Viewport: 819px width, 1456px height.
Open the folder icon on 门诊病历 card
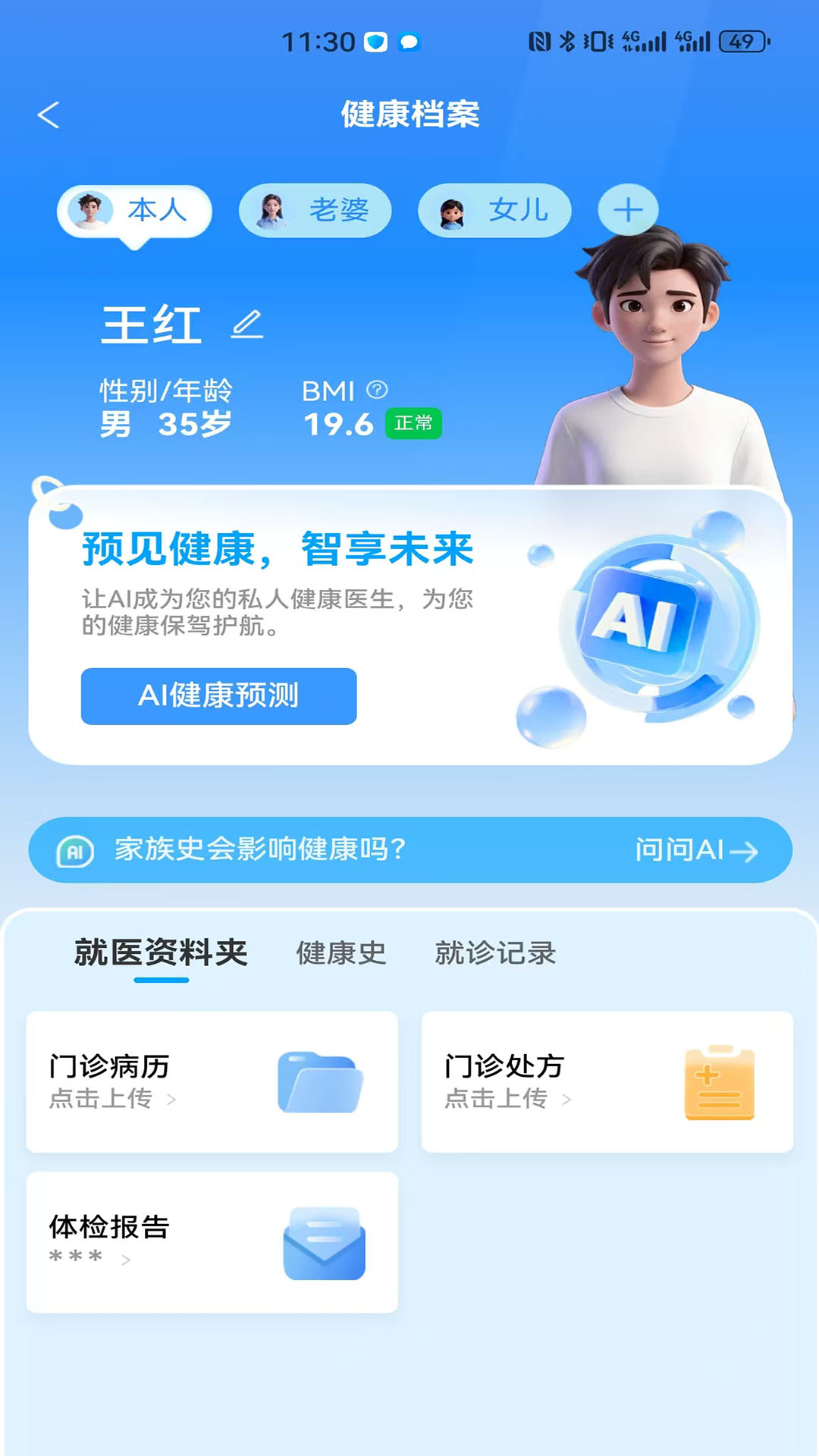tap(322, 1081)
